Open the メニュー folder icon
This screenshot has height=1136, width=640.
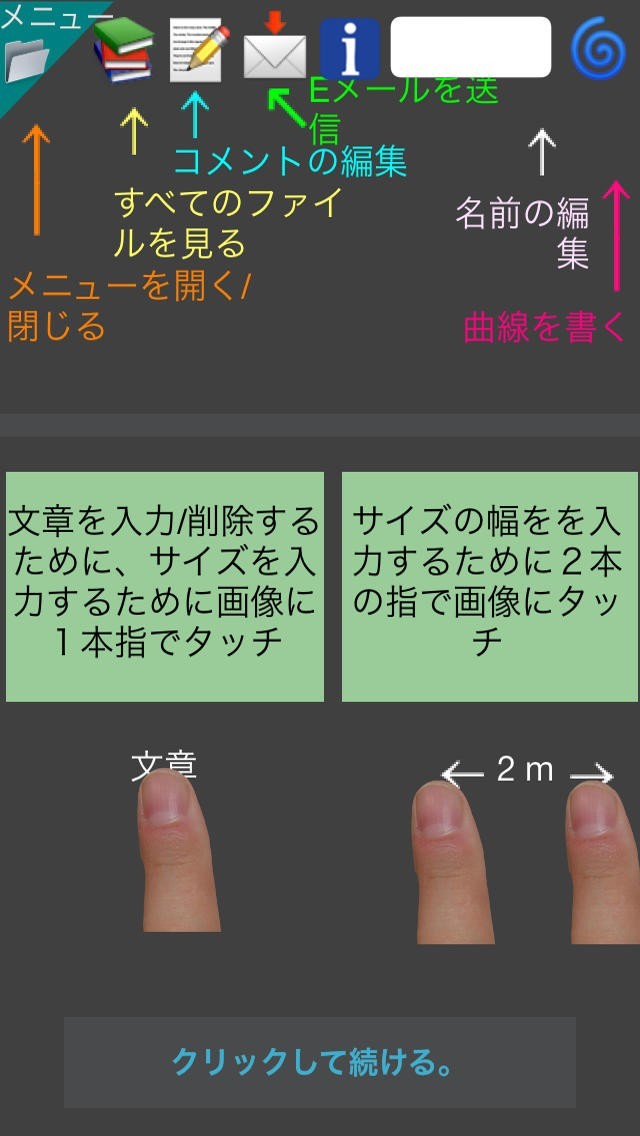27,61
